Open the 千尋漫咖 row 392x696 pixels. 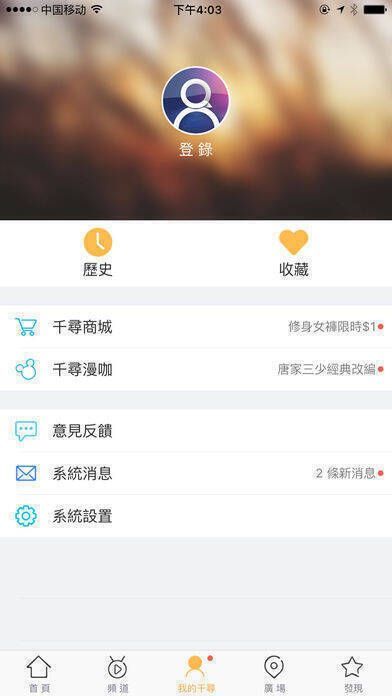(x=196, y=369)
